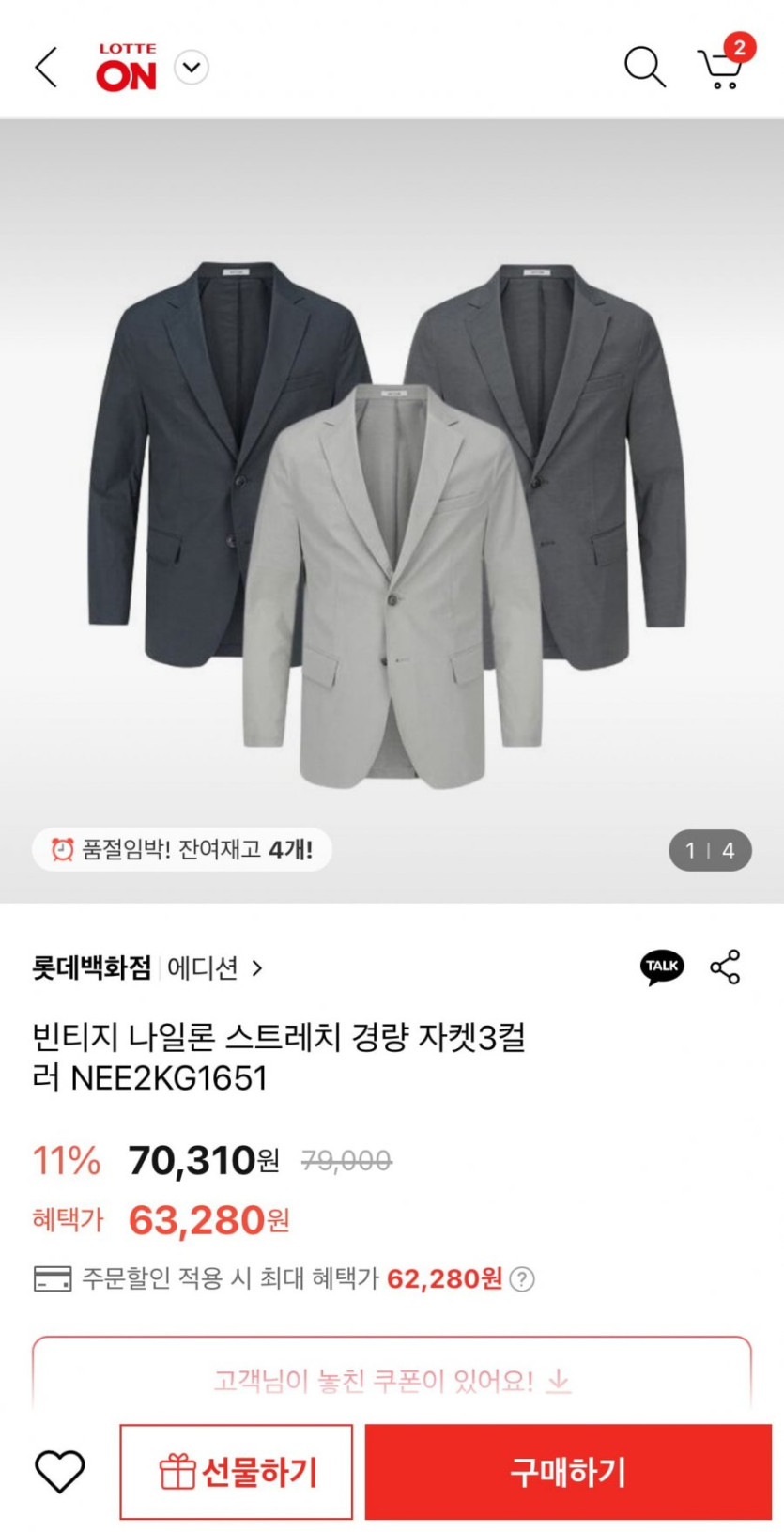The width and height of the screenshot is (784, 1532).
Task: Show help for 최대 혜택가 info
Action: point(522,1279)
